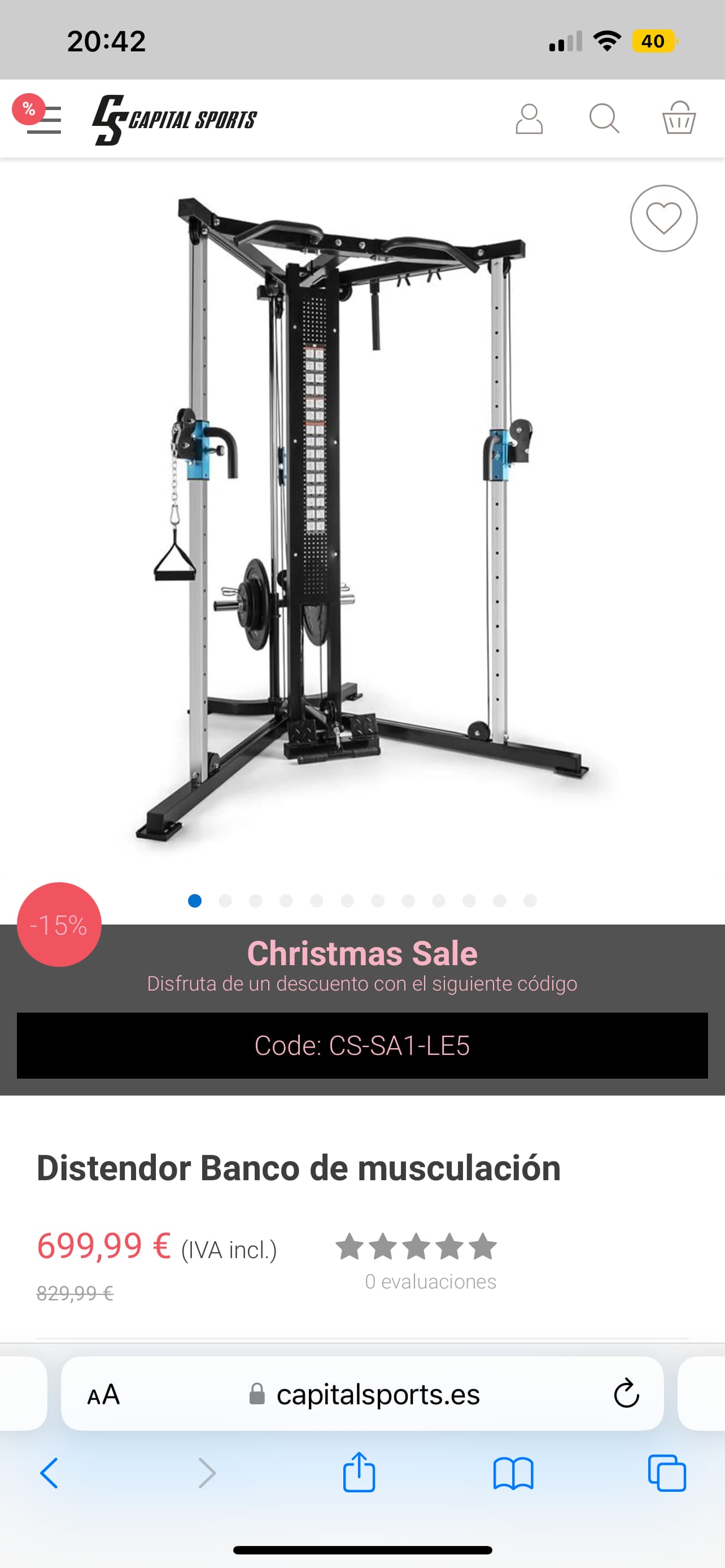725x1568 pixels.
Task: Open Safari AA reader options
Action: click(x=103, y=1395)
